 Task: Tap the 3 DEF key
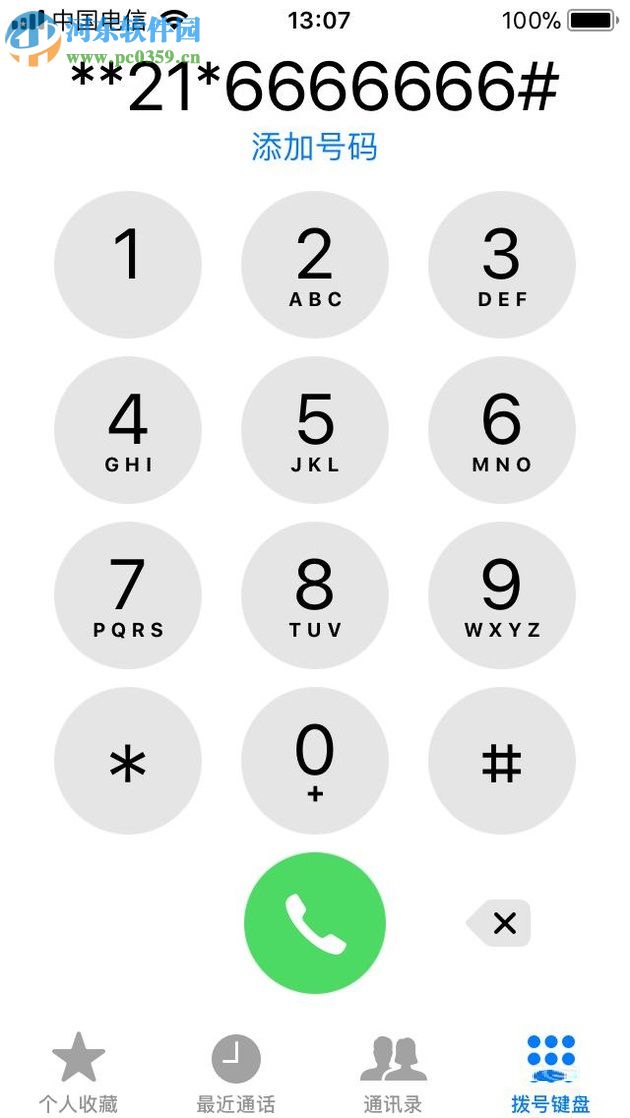pos(502,264)
